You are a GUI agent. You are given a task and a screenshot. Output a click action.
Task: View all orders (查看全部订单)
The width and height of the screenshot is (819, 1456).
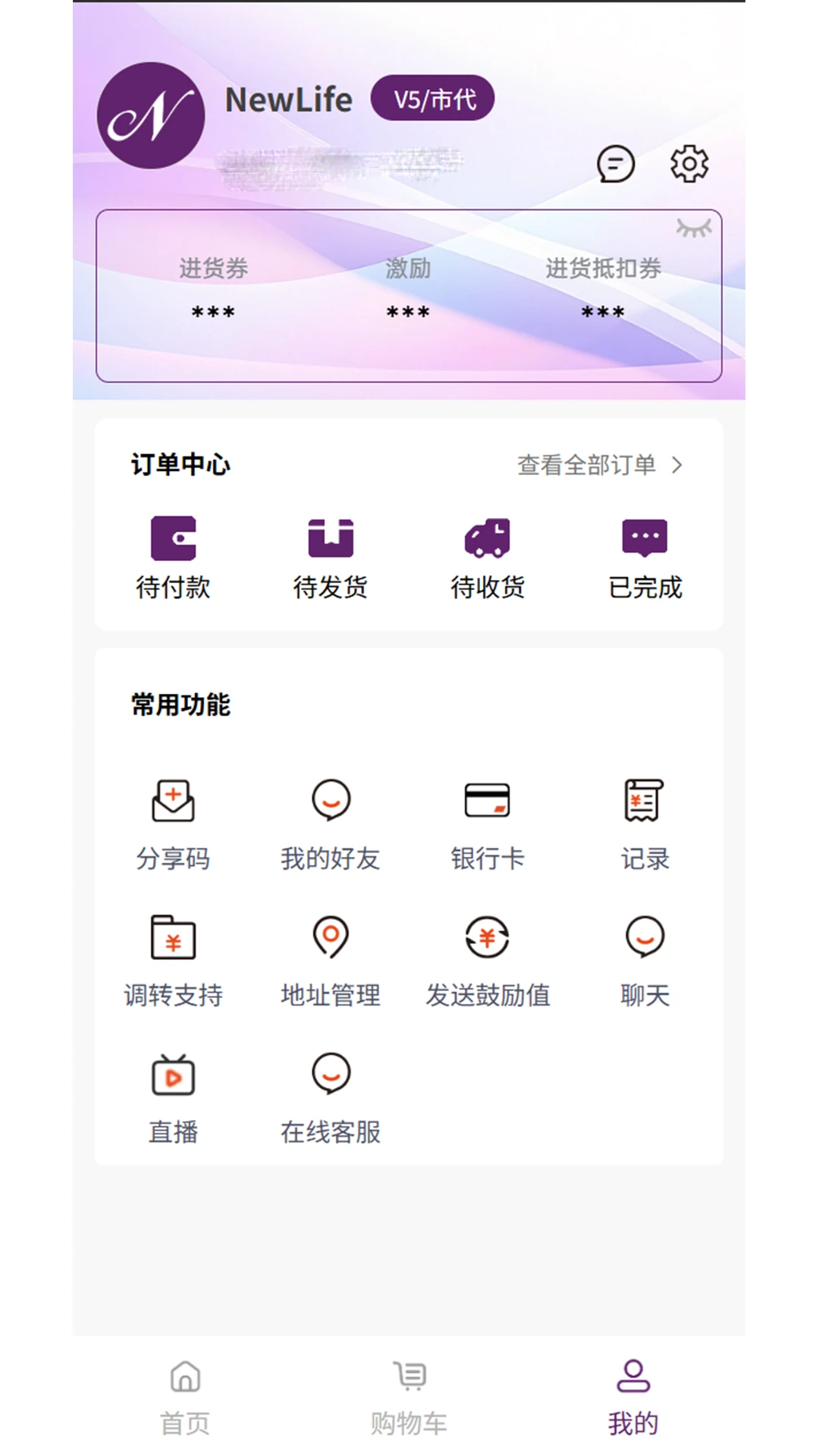599,465
